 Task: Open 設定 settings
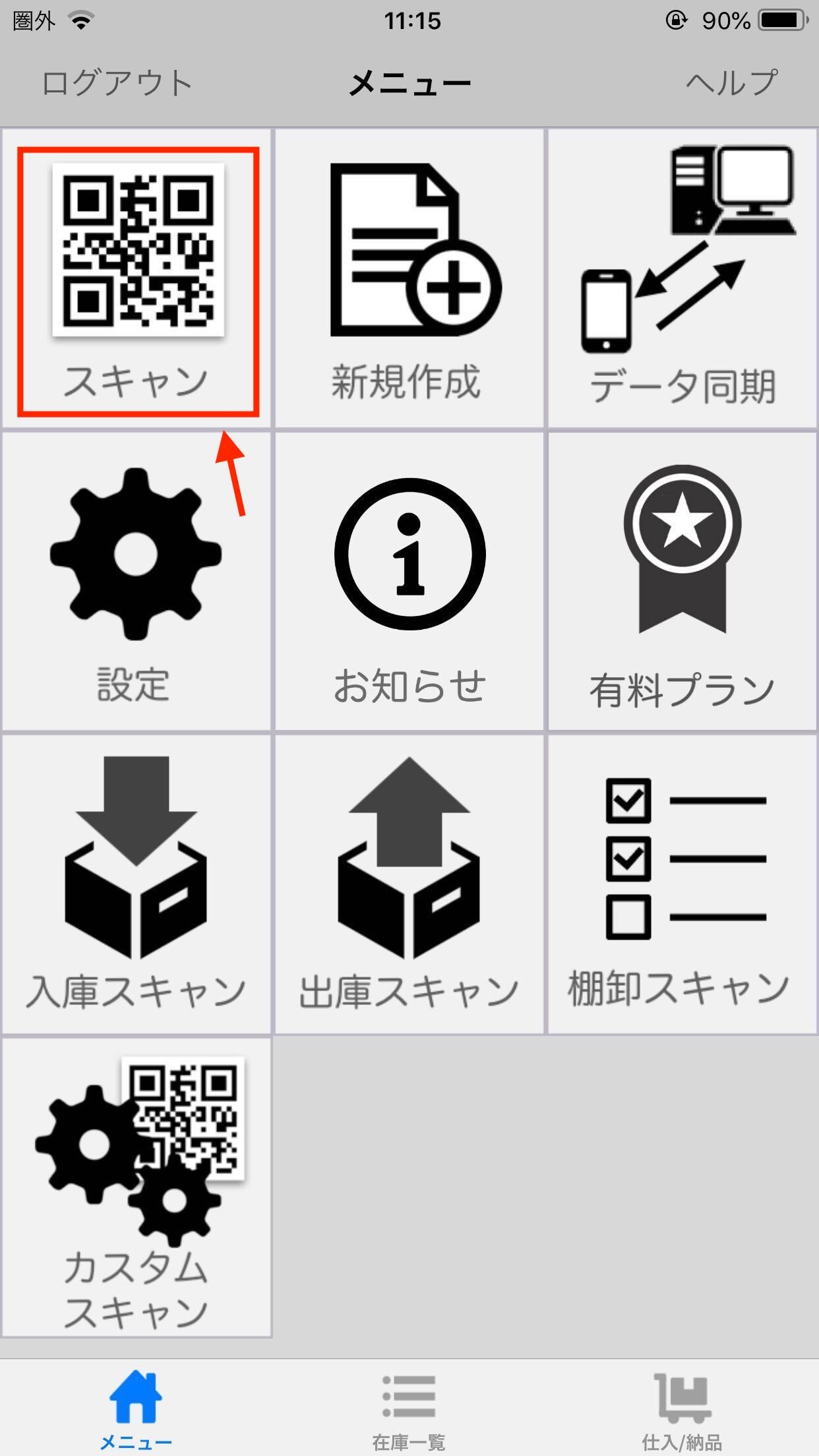[x=136, y=582]
